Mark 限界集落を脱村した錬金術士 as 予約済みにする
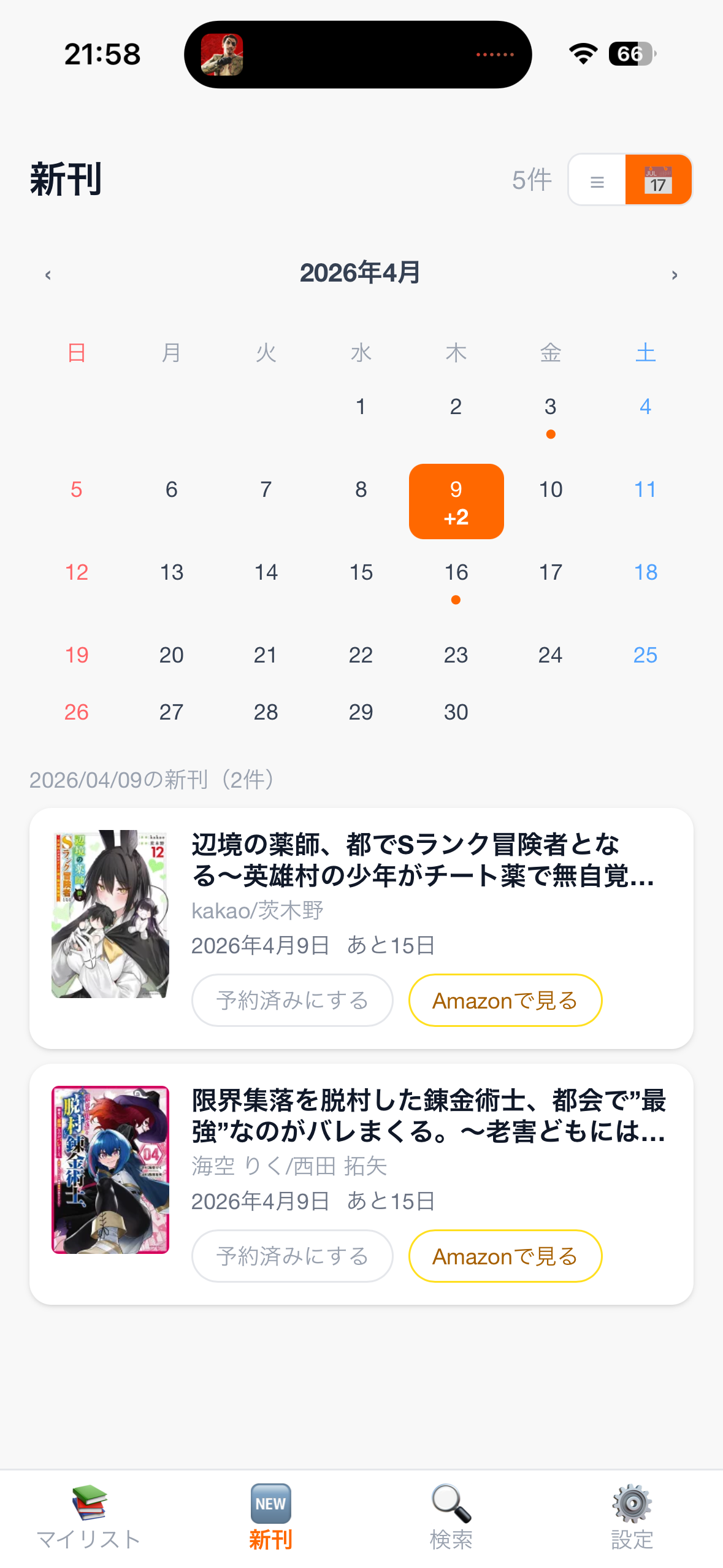Screen dimensions: 723x1568 tap(292, 1256)
